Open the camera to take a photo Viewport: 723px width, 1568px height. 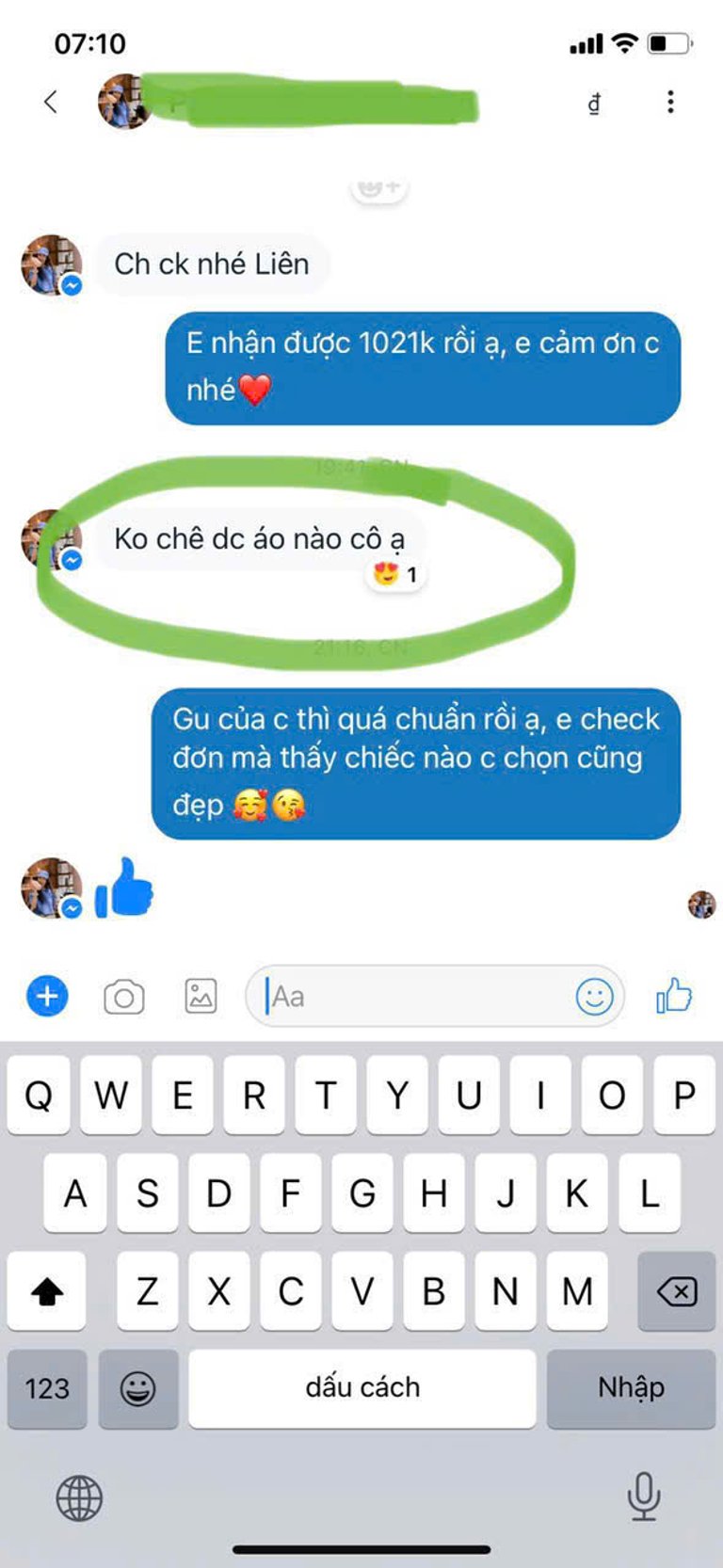pos(123,997)
